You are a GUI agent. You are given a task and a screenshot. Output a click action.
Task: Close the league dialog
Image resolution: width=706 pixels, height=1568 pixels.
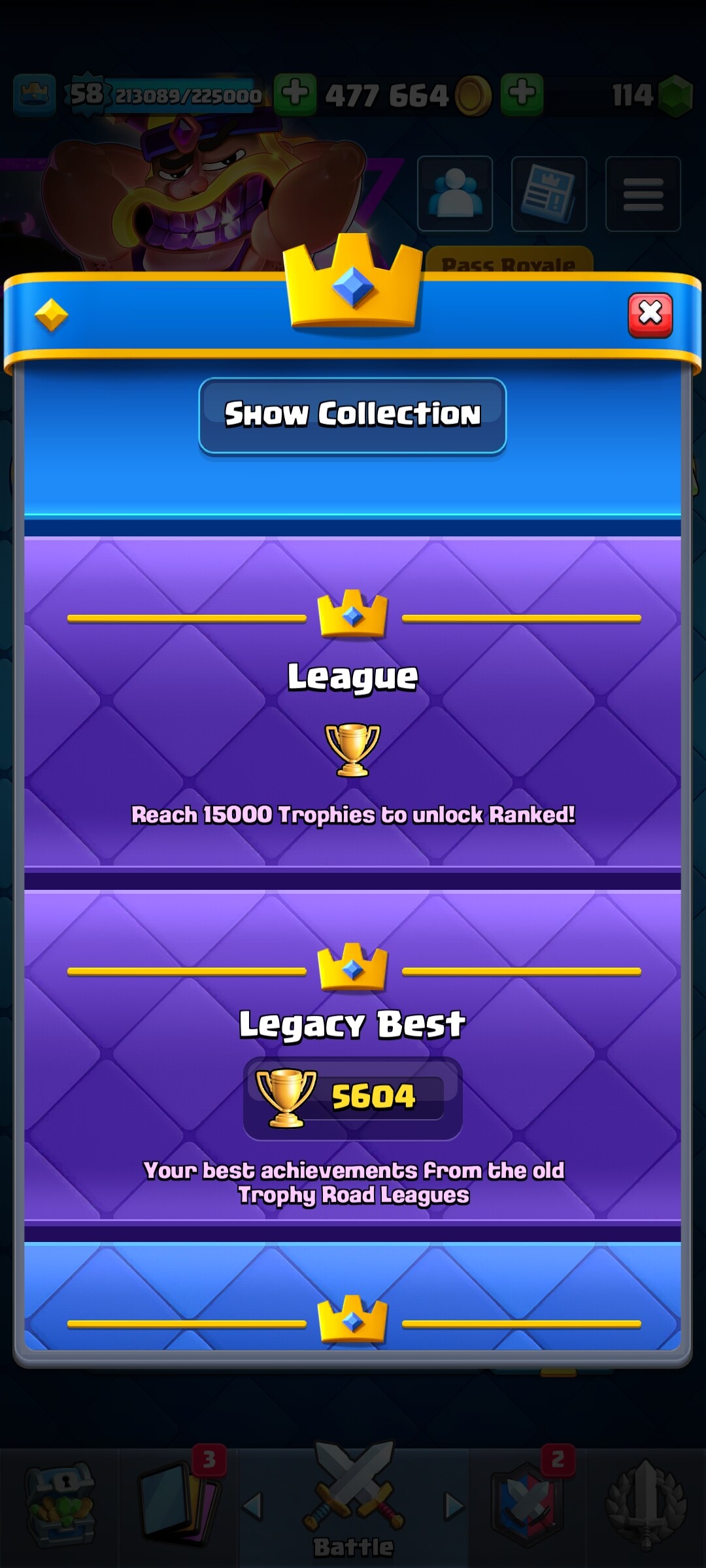coord(650,315)
